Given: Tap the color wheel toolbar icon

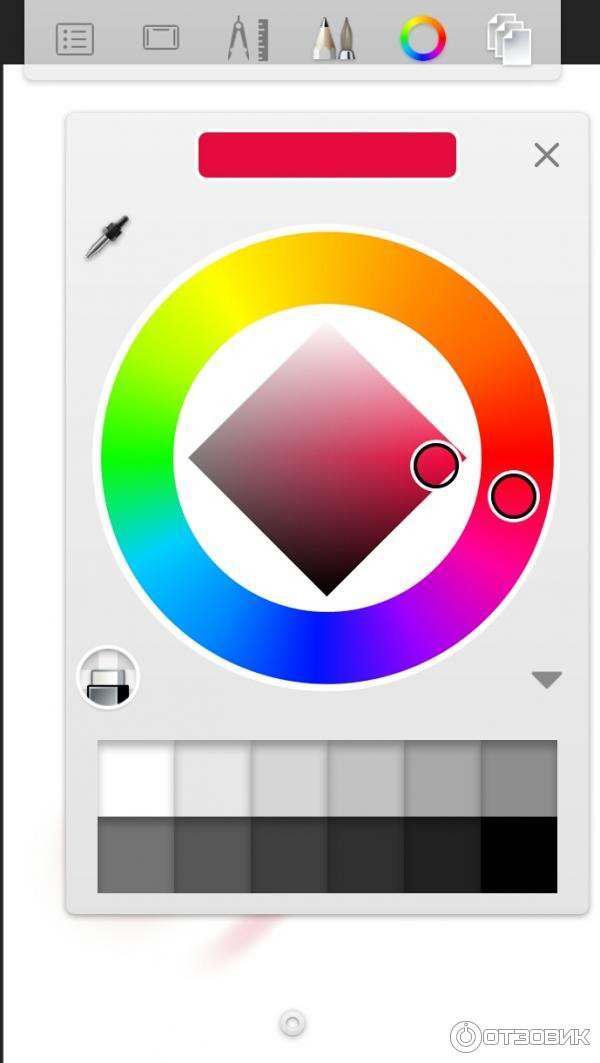Looking at the screenshot, I should click(422, 38).
